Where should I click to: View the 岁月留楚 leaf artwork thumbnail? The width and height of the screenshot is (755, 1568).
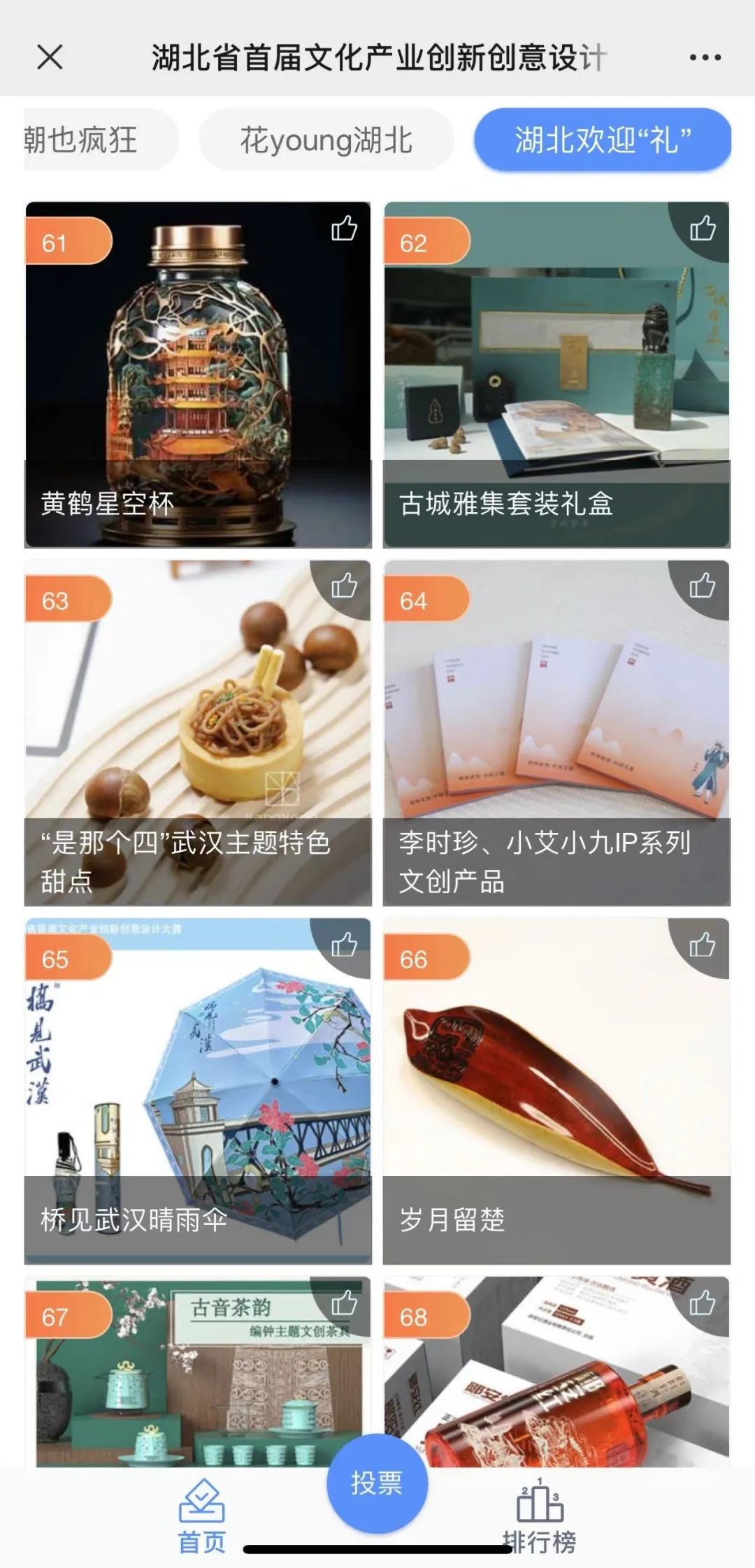(556, 1090)
